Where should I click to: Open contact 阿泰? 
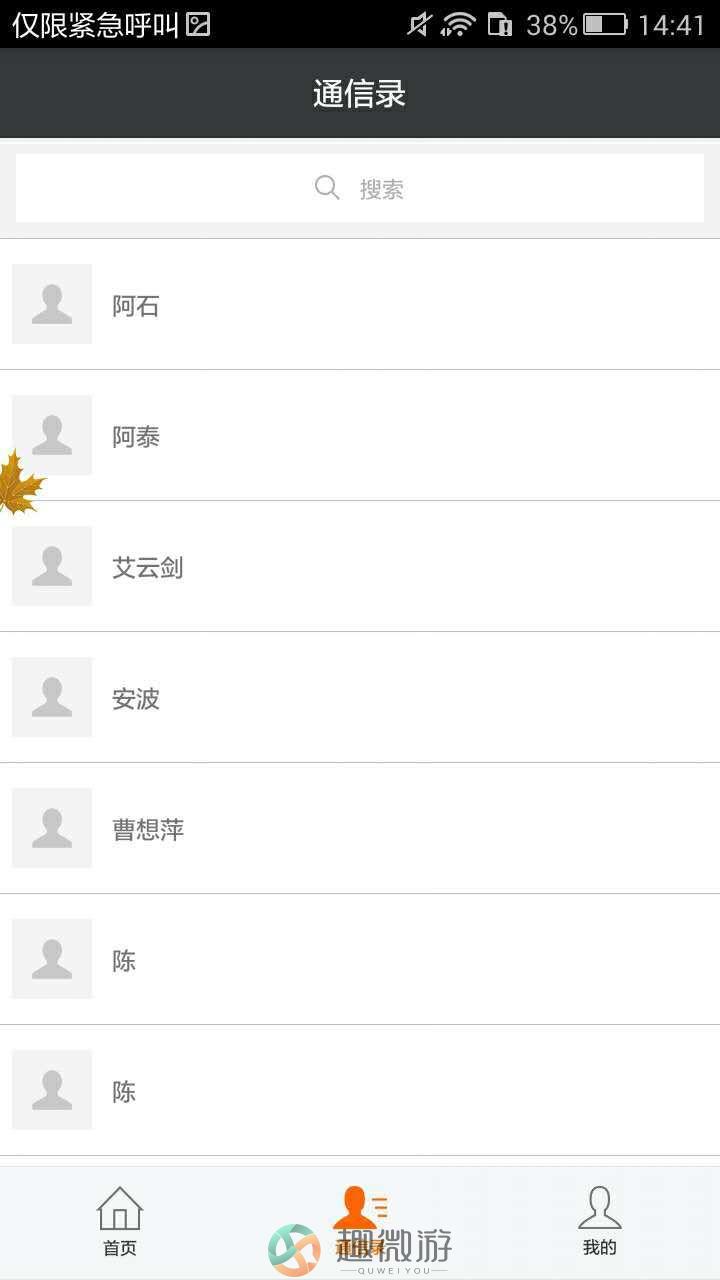tap(360, 436)
